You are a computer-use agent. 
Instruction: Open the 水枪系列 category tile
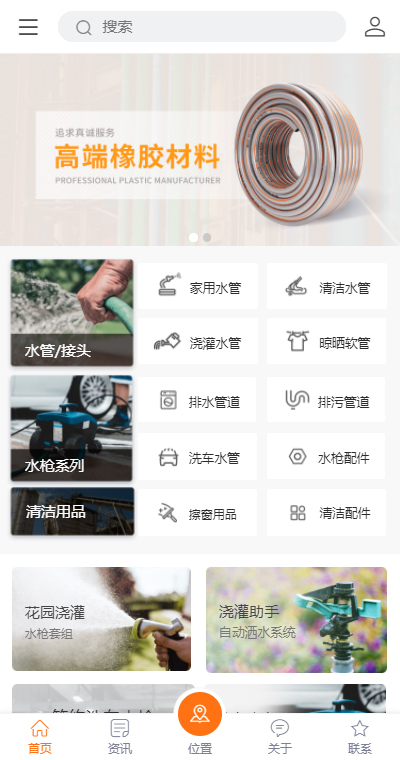tap(72, 428)
